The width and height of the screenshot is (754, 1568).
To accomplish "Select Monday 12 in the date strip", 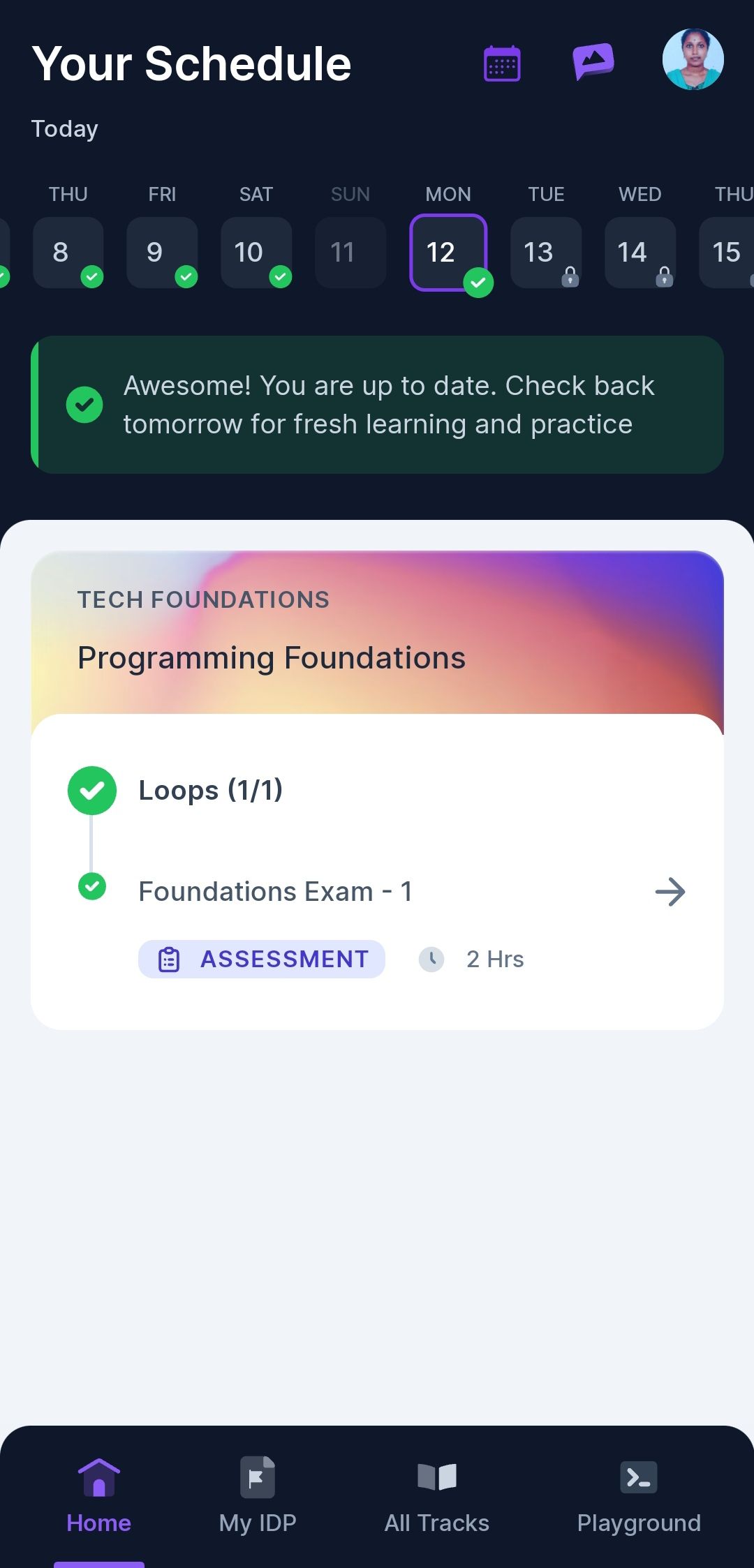I will tap(448, 252).
